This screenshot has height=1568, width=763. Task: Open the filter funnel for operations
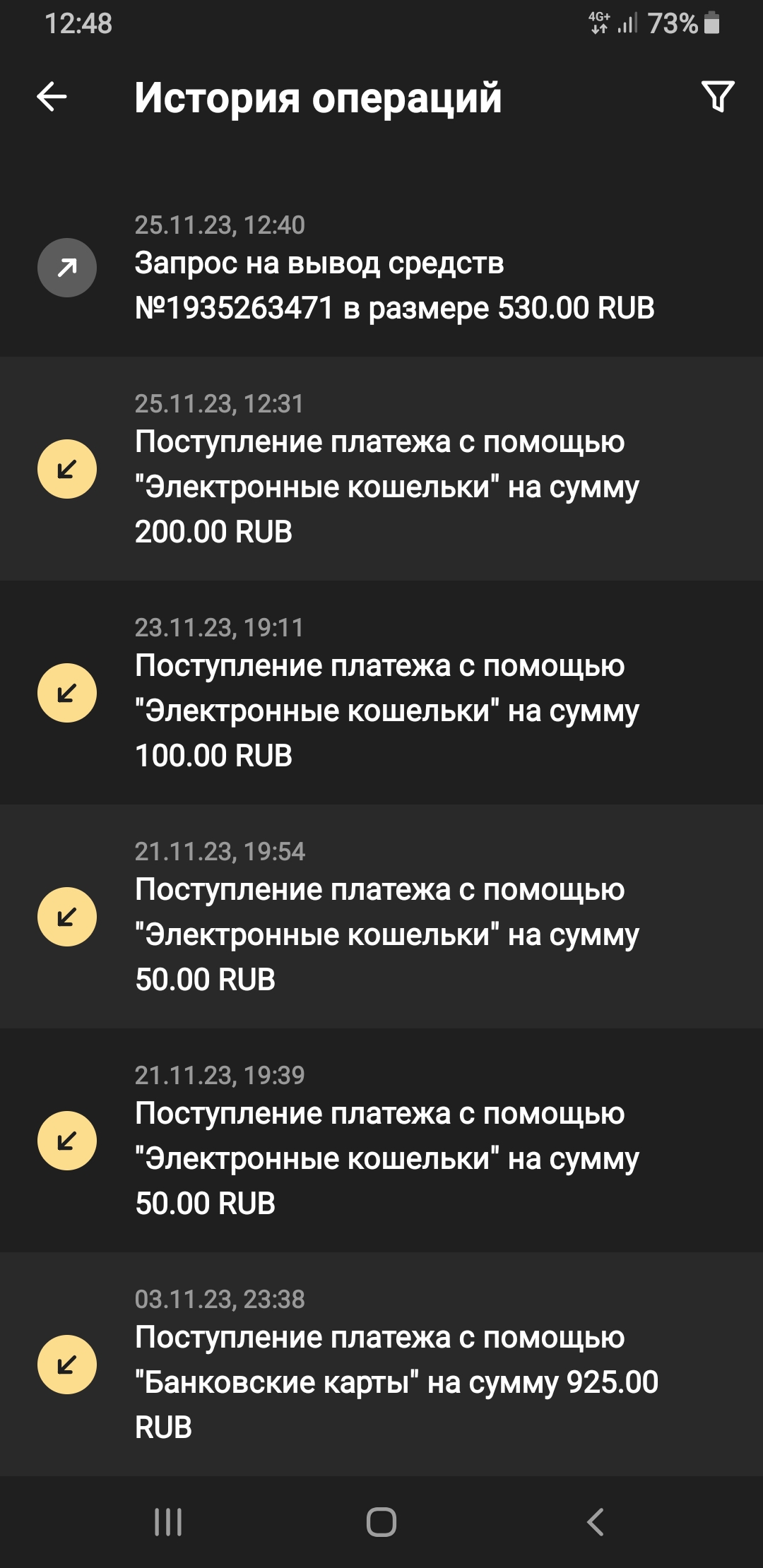(718, 97)
